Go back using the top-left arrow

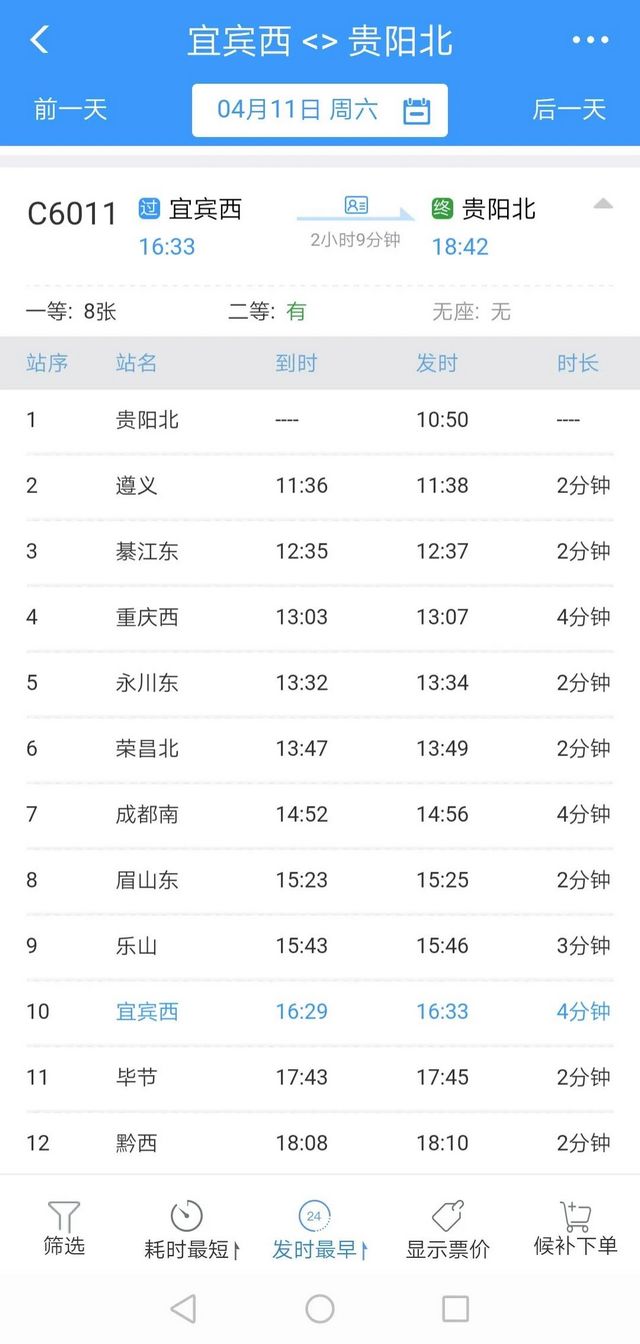(x=39, y=40)
